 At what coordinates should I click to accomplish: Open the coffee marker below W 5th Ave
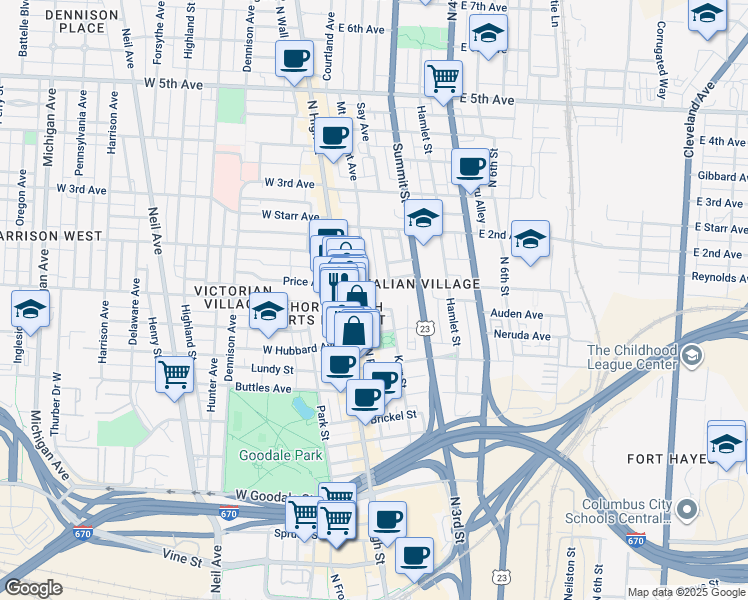pyautogui.click(x=333, y=135)
